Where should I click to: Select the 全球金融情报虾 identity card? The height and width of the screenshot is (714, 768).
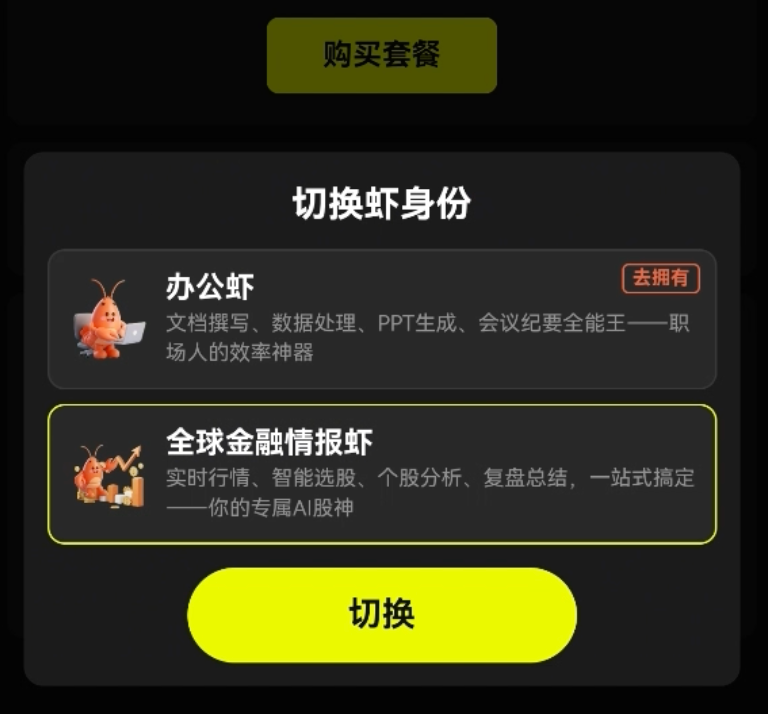pyautogui.click(x=382, y=474)
